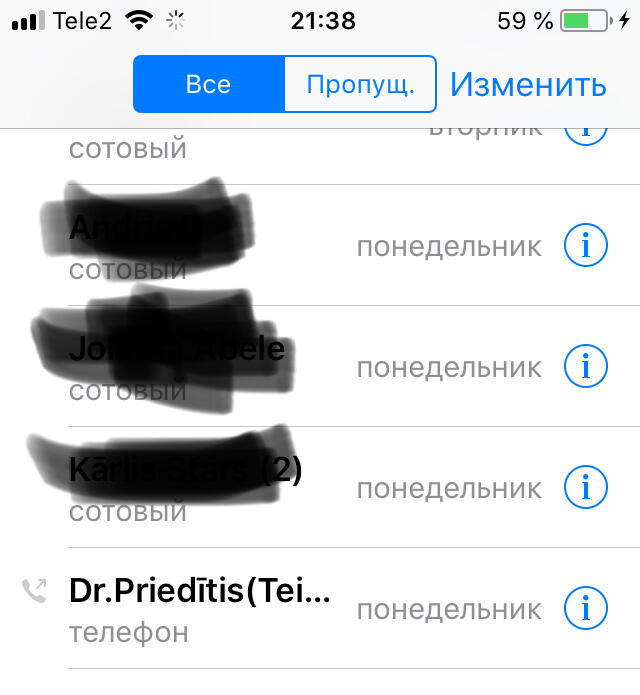Open info for Dr.Priedītis call
Image resolution: width=640 pixels, height=695 pixels.
tap(586, 609)
